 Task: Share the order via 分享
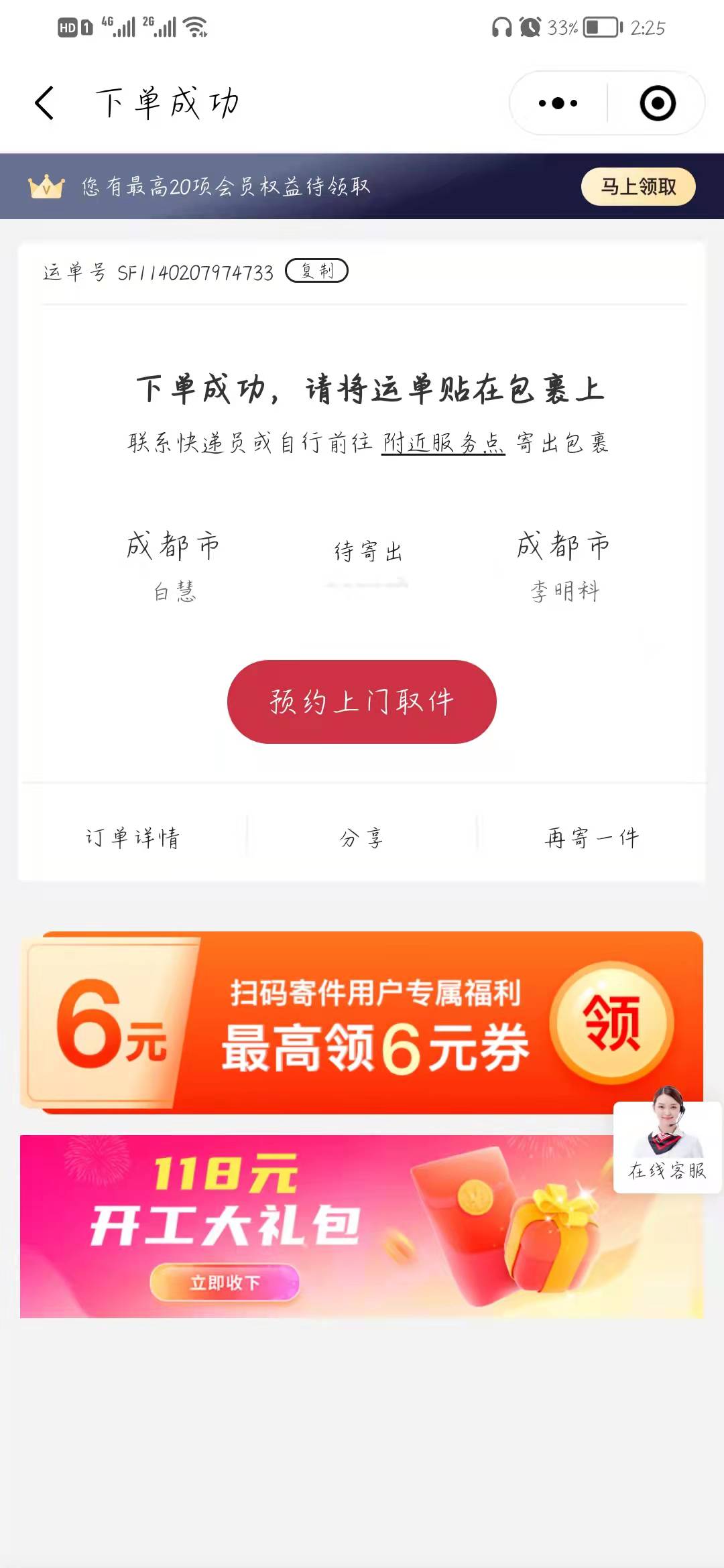362,838
